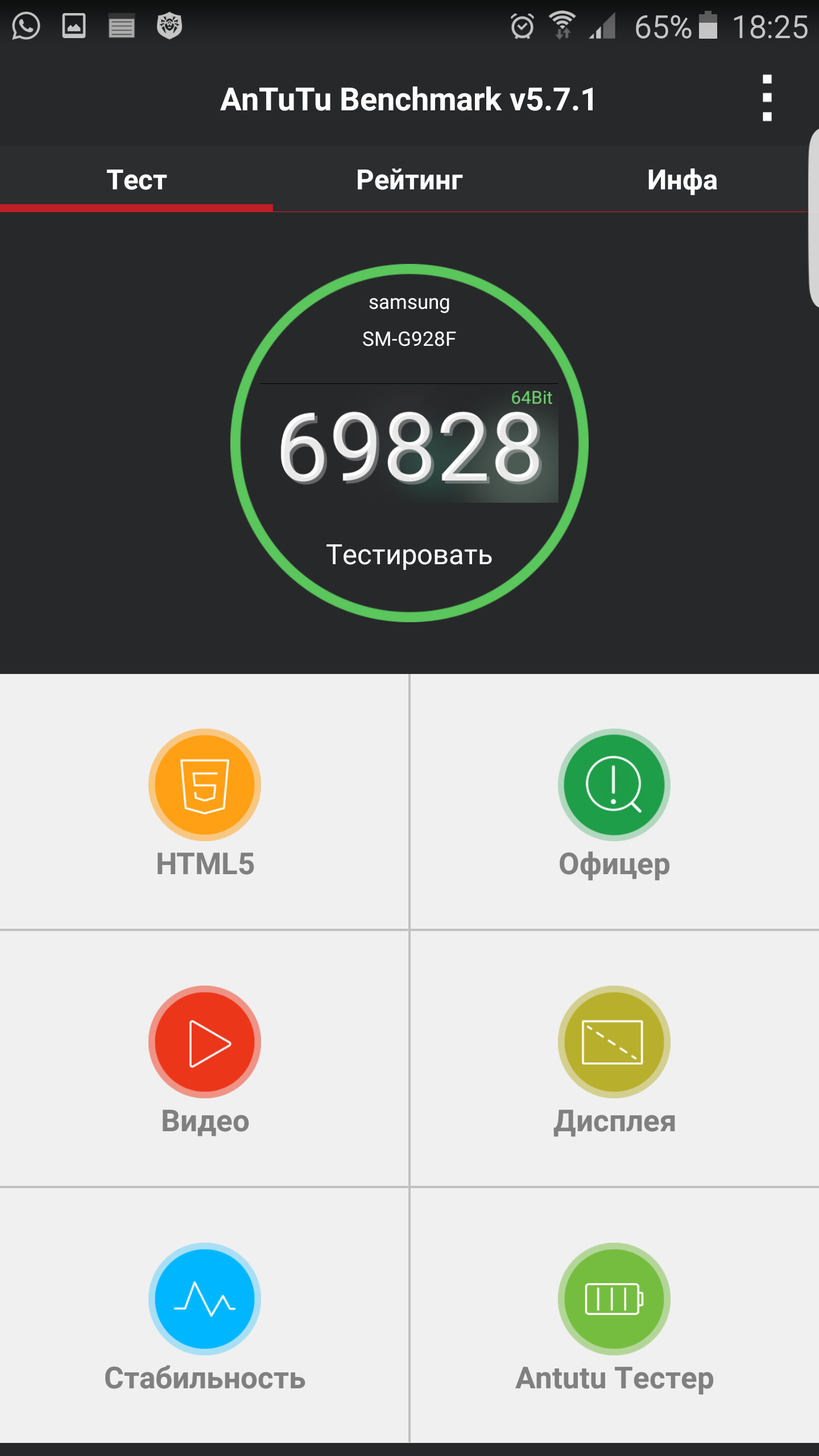The image size is (819, 1456).
Task: Launch the Видео test
Action: [205, 1059]
